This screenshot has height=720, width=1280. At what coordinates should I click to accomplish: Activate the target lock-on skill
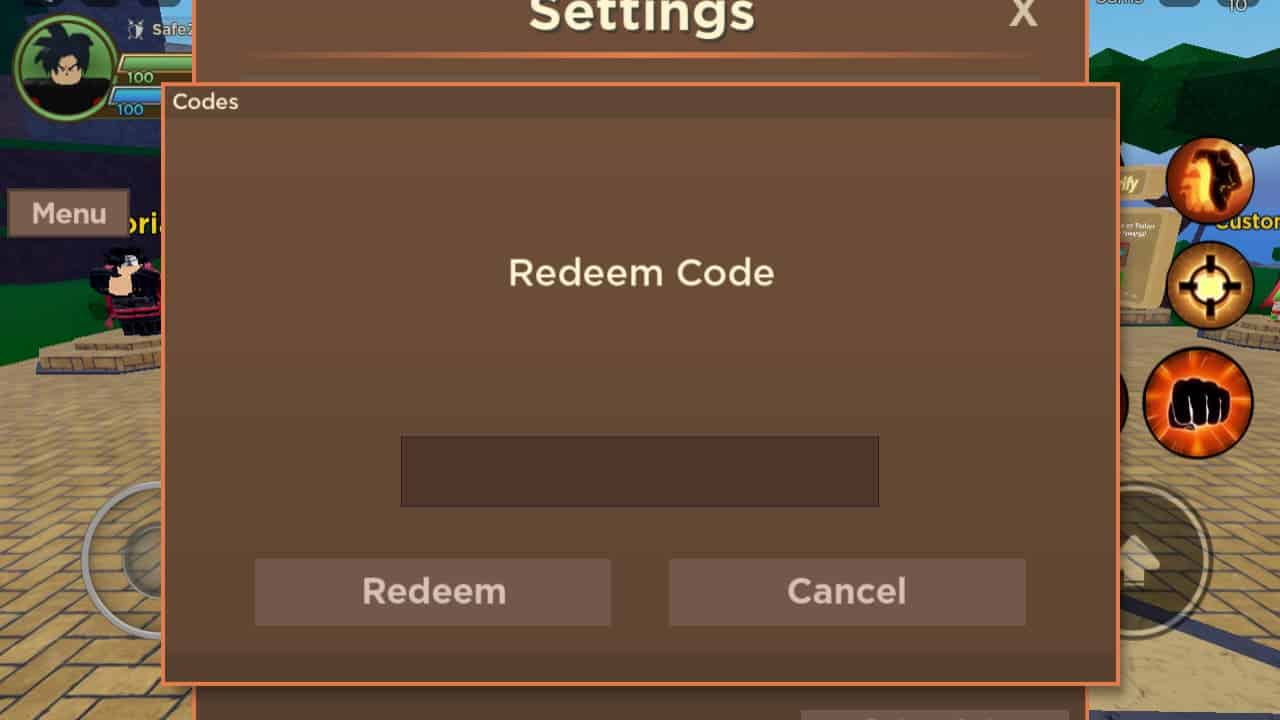tap(1210, 285)
